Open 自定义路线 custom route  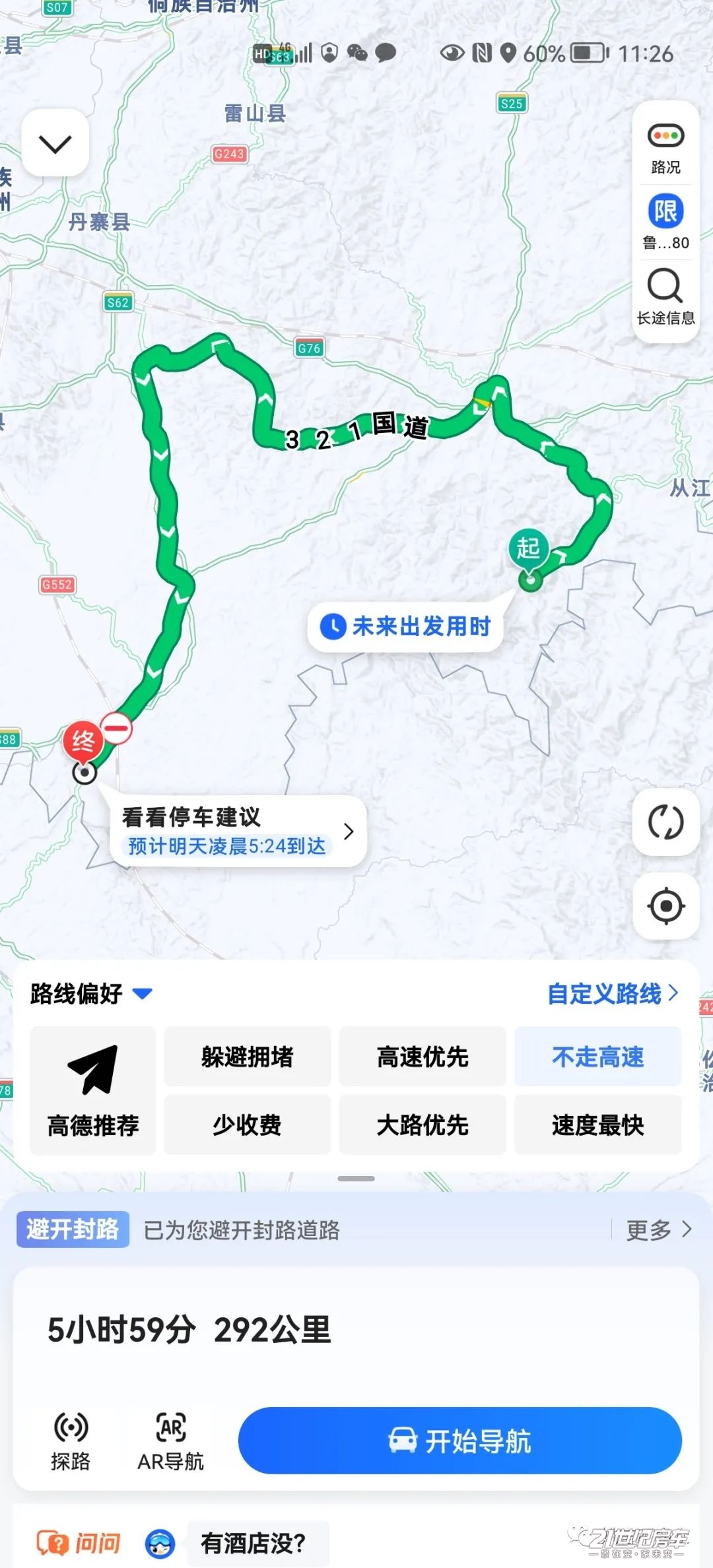tap(612, 993)
